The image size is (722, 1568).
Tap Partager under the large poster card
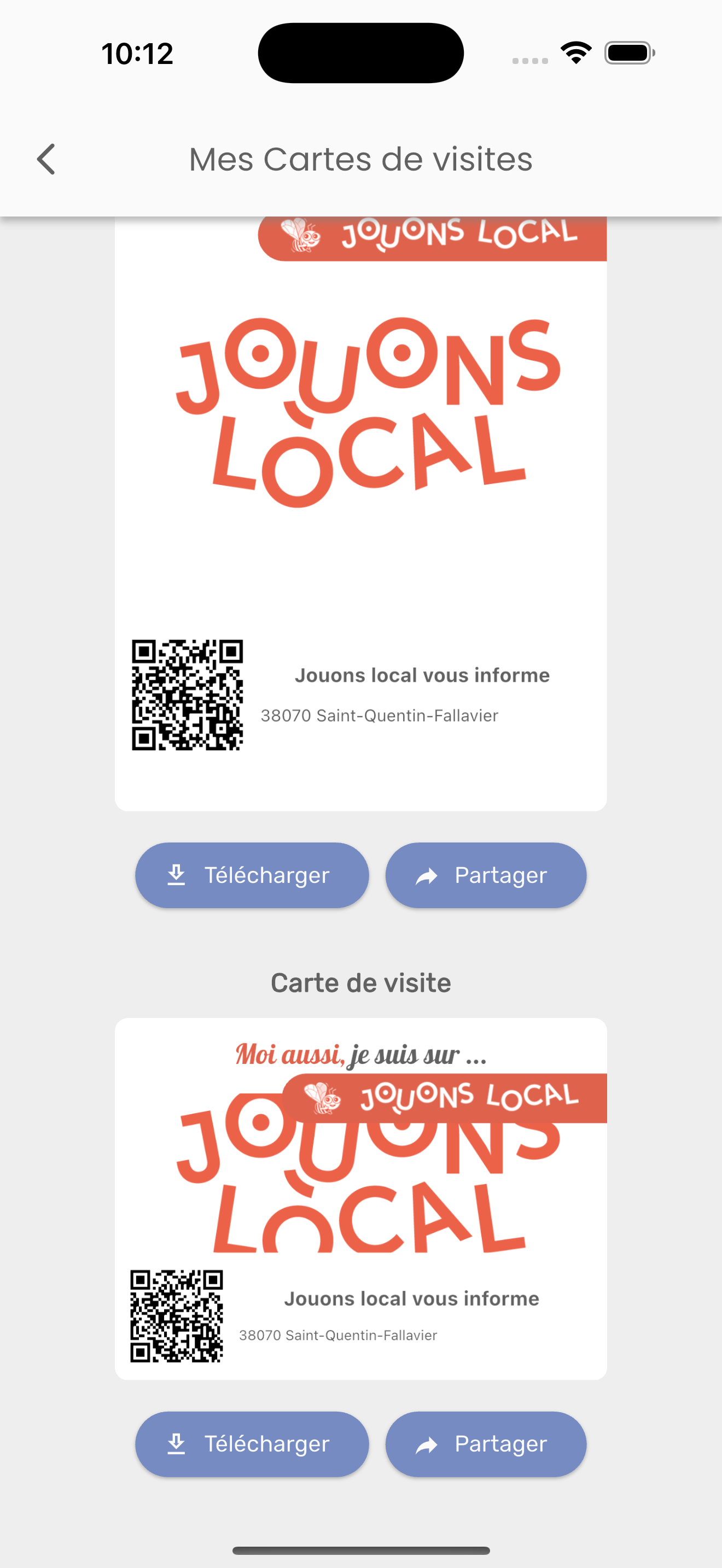[486, 875]
